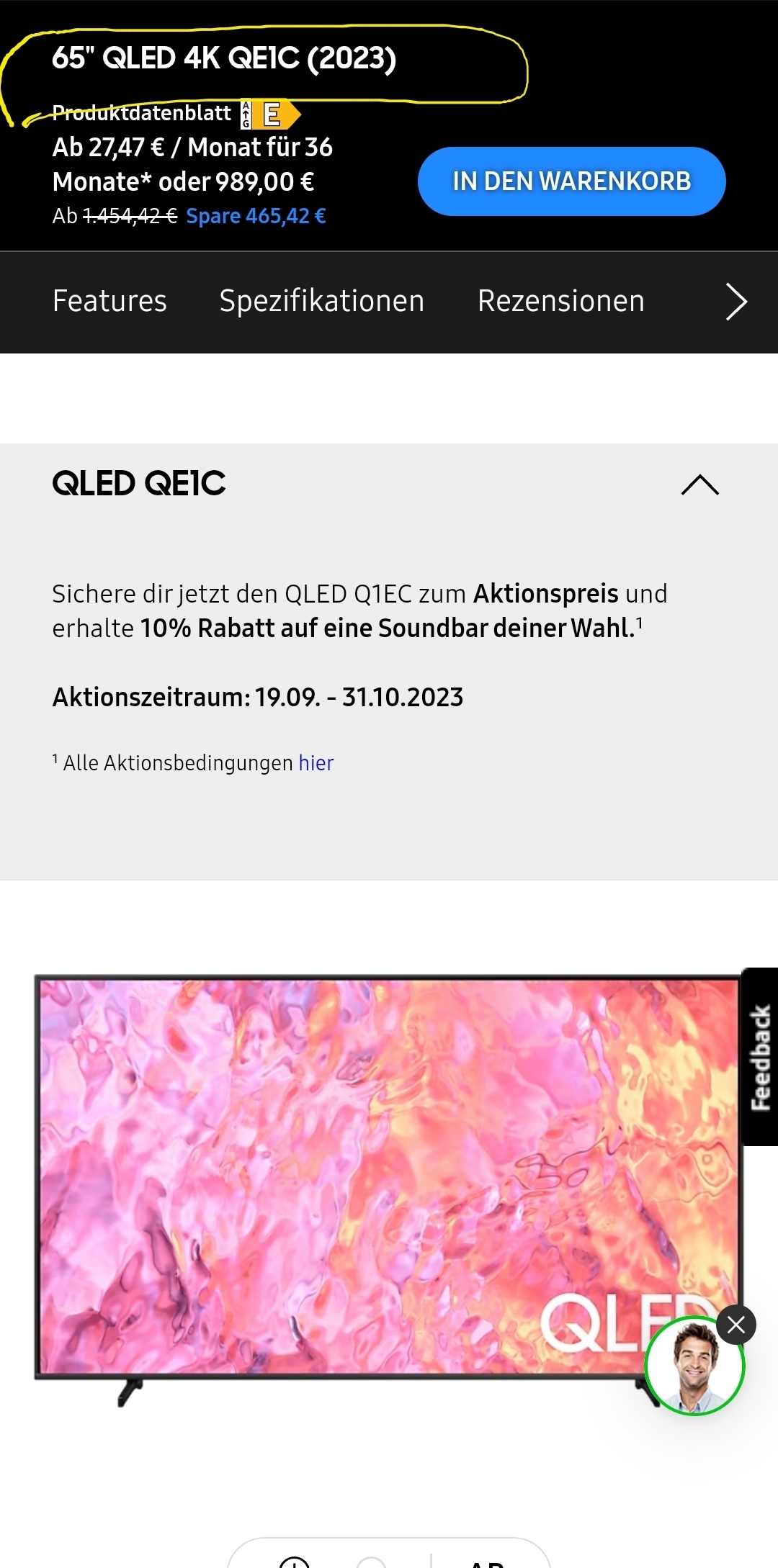This screenshot has width=778, height=1568.
Task: Switch to the Spezifikationen tab
Action: tap(322, 301)
